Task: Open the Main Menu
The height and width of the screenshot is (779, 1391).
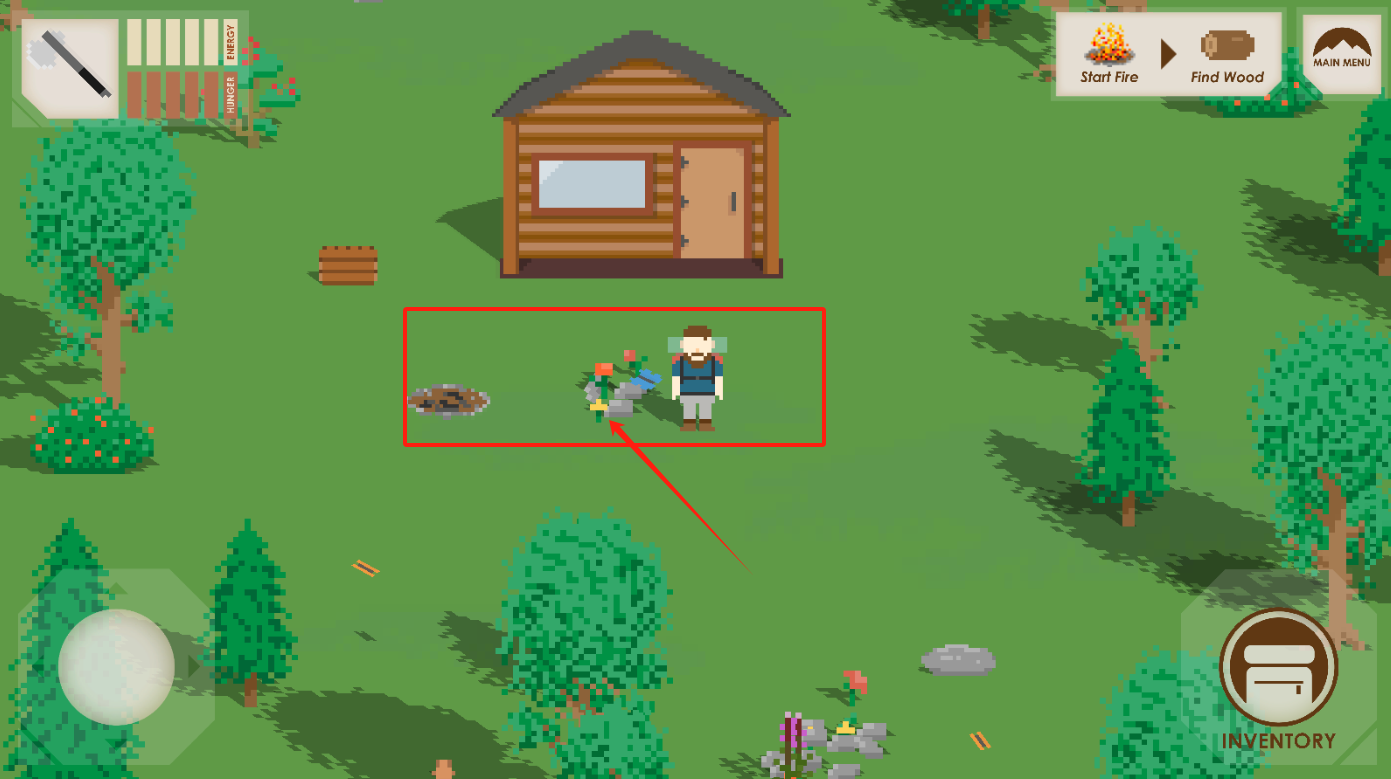Action: click(1341, 52)
